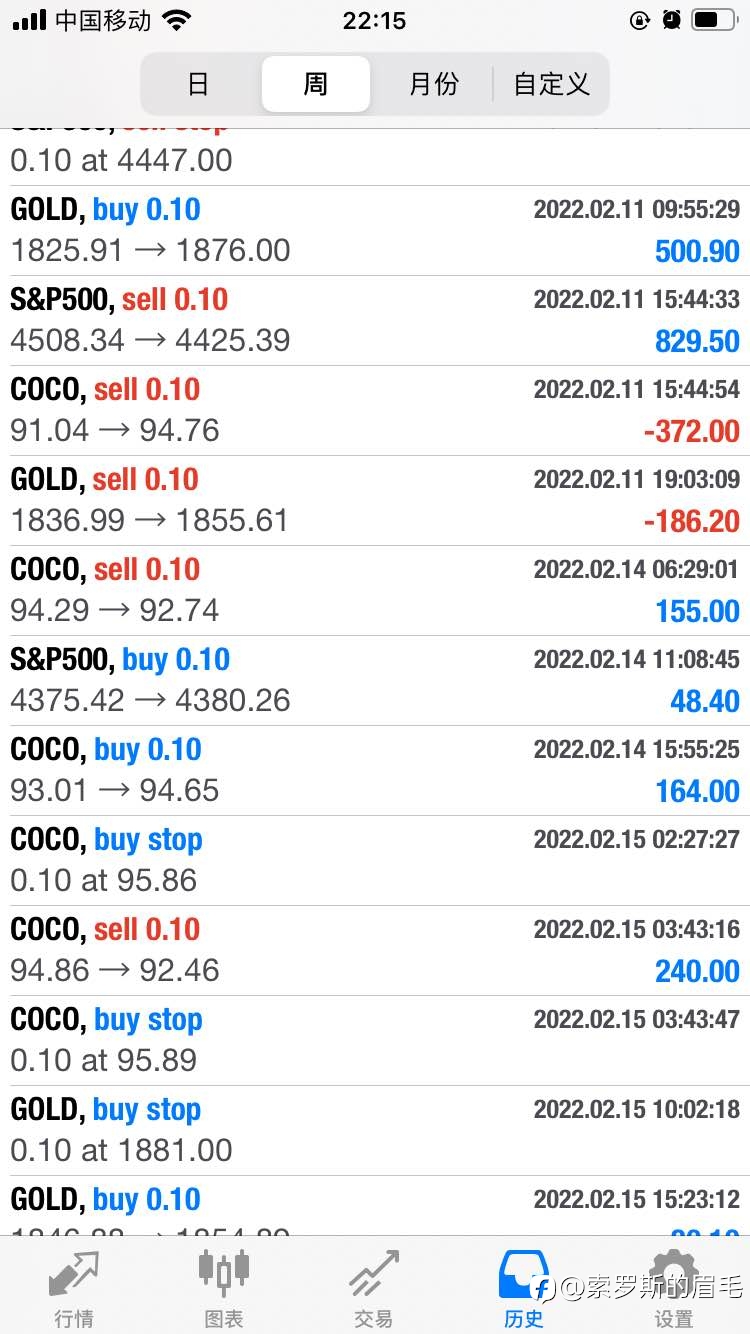View the GOLD buy stop order at 1881.00
Screen dimensions: 750x1334
coord(375,1131)
